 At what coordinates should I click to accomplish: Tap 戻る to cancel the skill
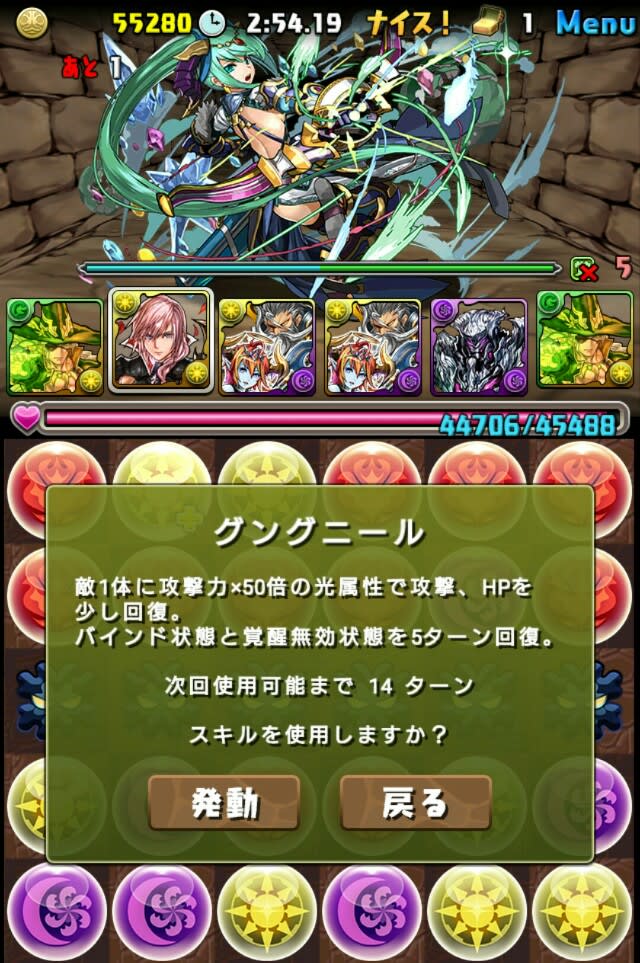click(x=415, y=802)
